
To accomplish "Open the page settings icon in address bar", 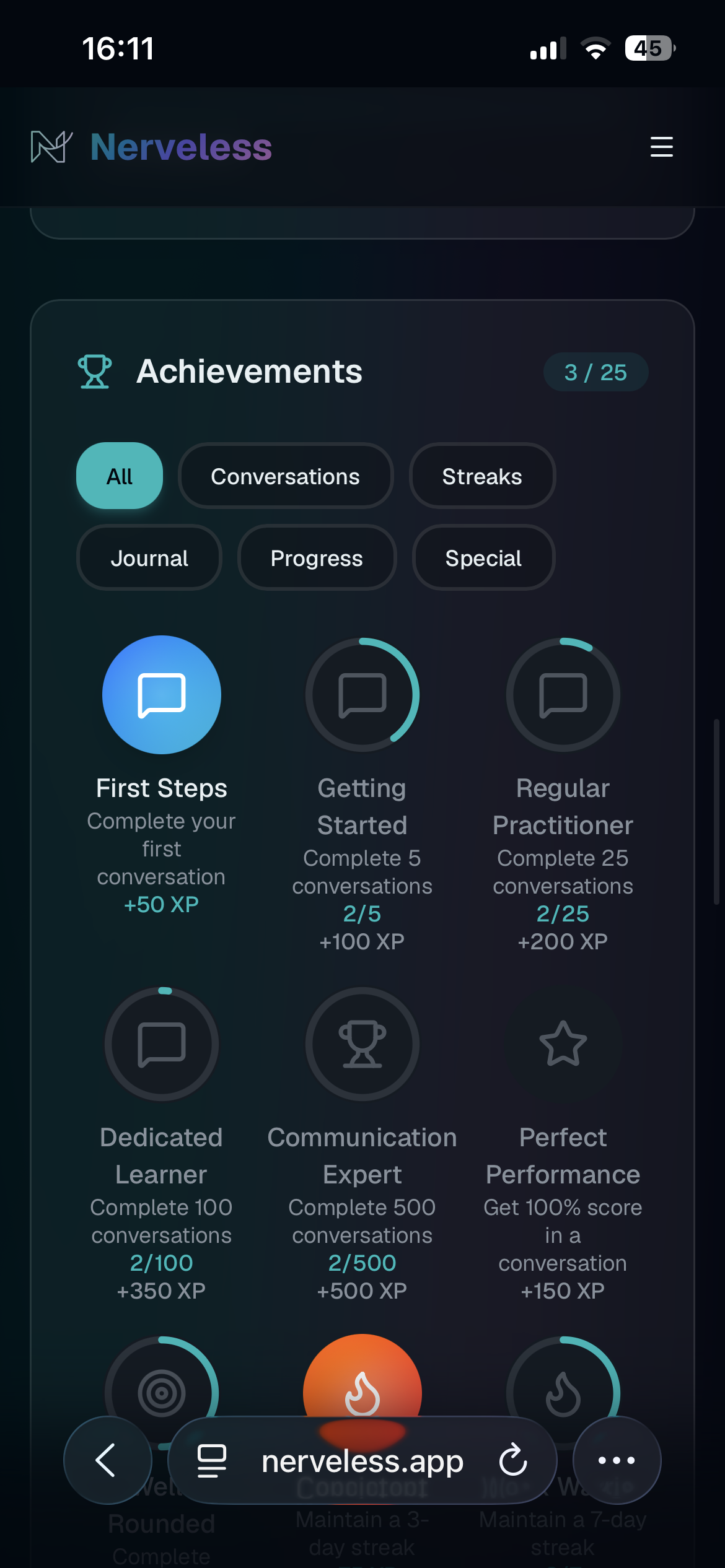I will point(211,1460).
